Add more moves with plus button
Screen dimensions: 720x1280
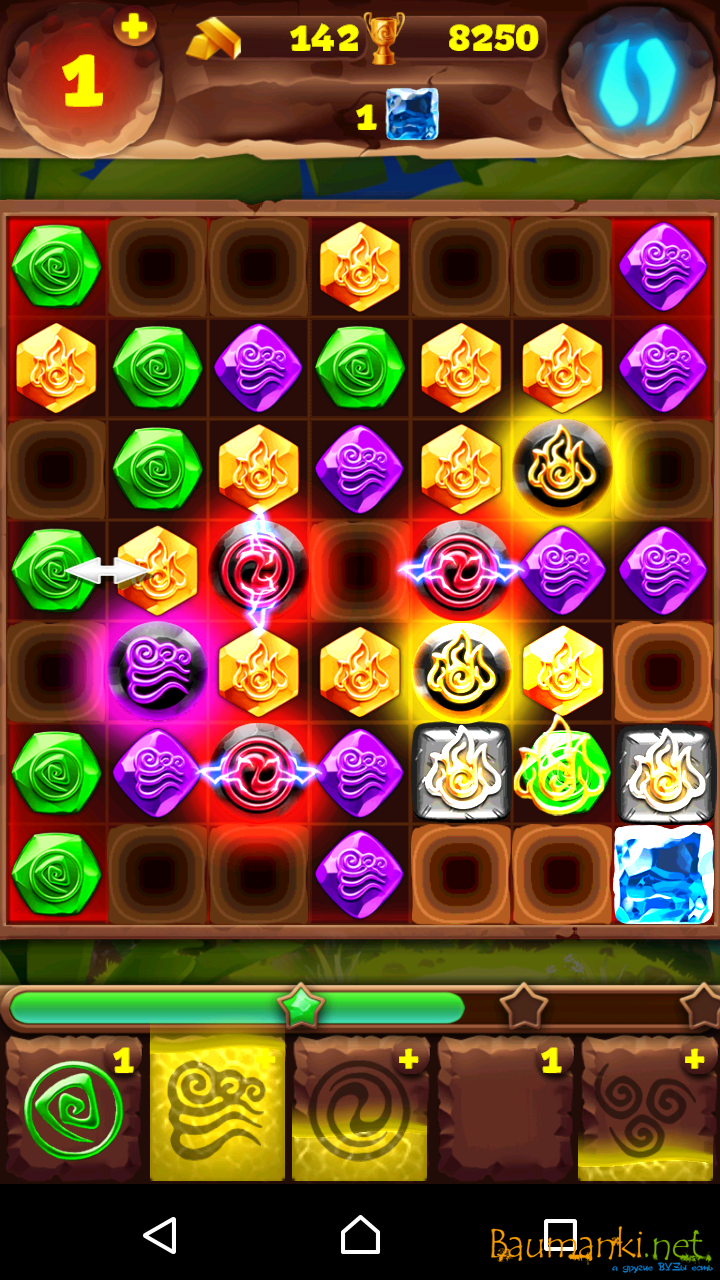click(134, 27)
